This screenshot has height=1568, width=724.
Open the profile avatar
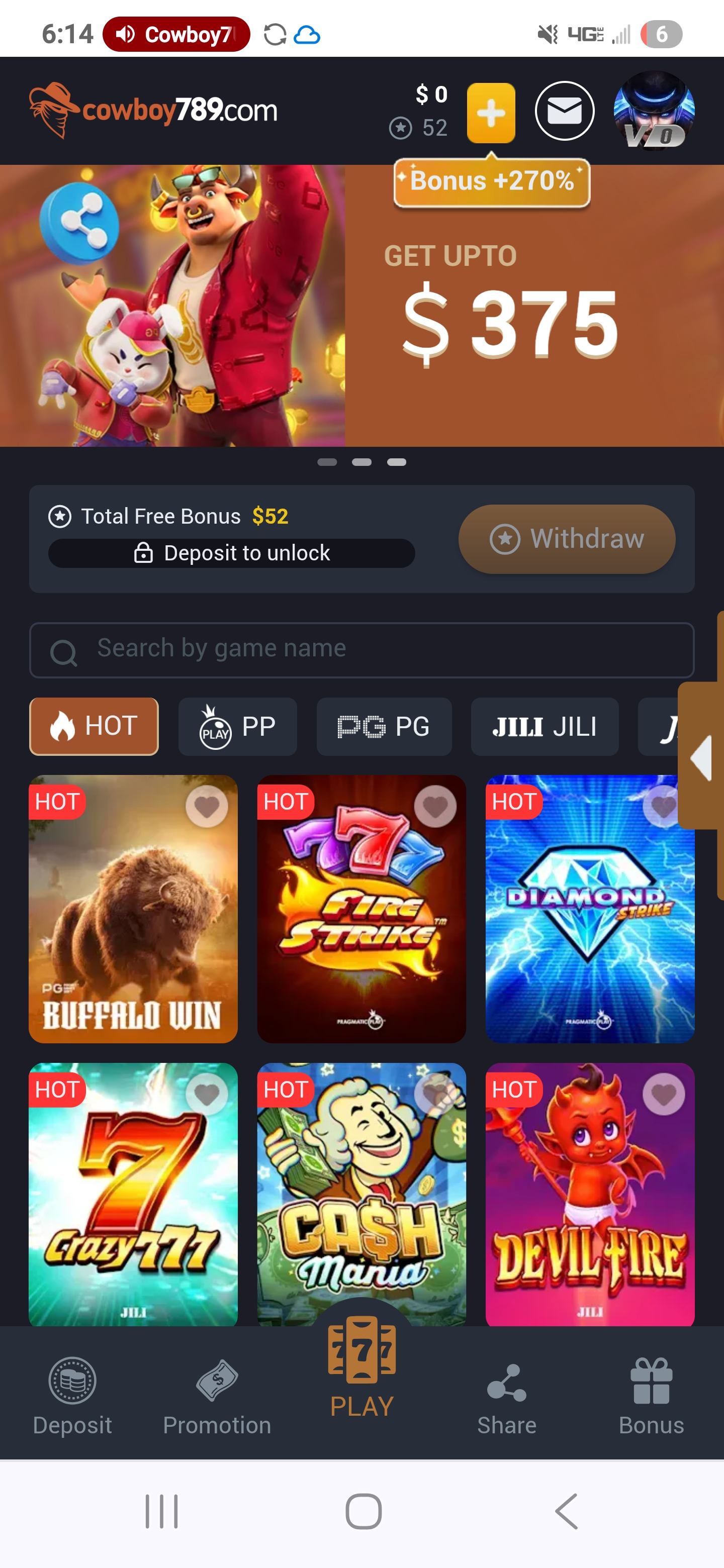click(654, 111)
